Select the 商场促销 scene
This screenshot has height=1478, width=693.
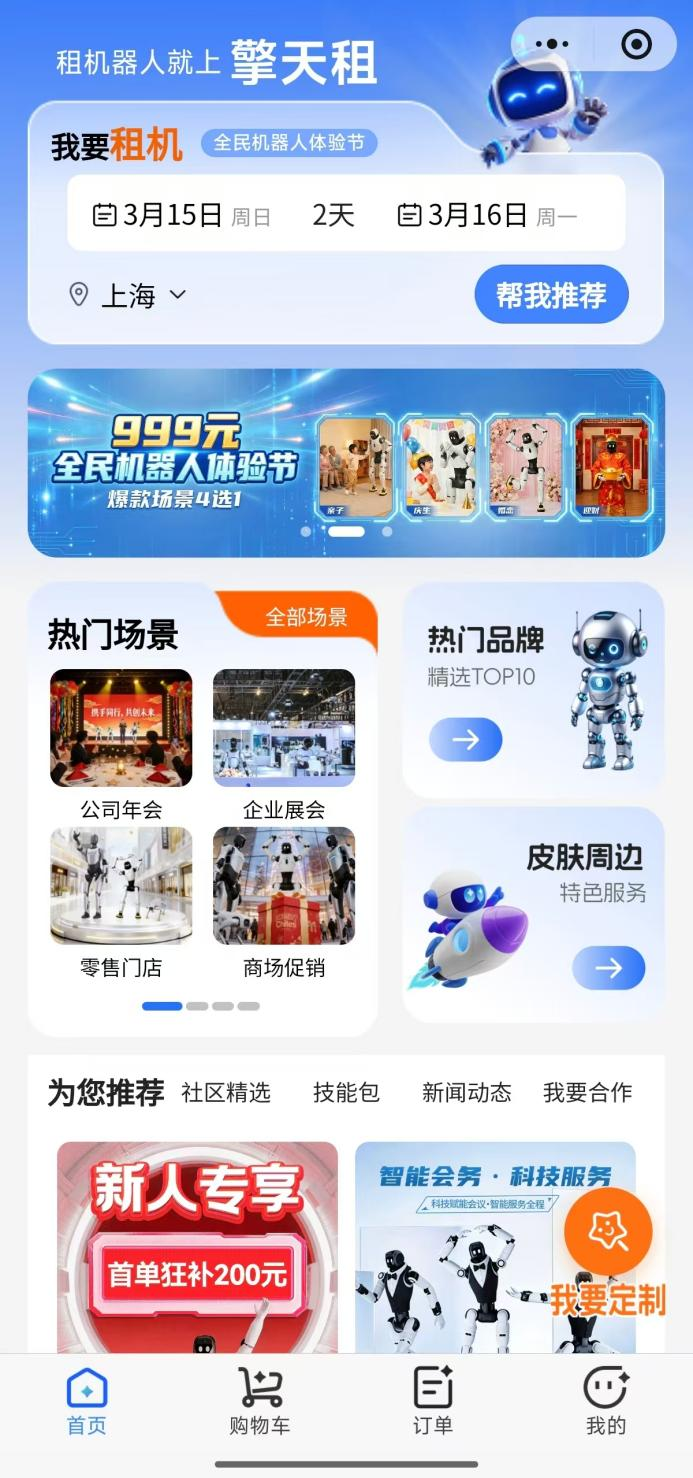(284, 900)
